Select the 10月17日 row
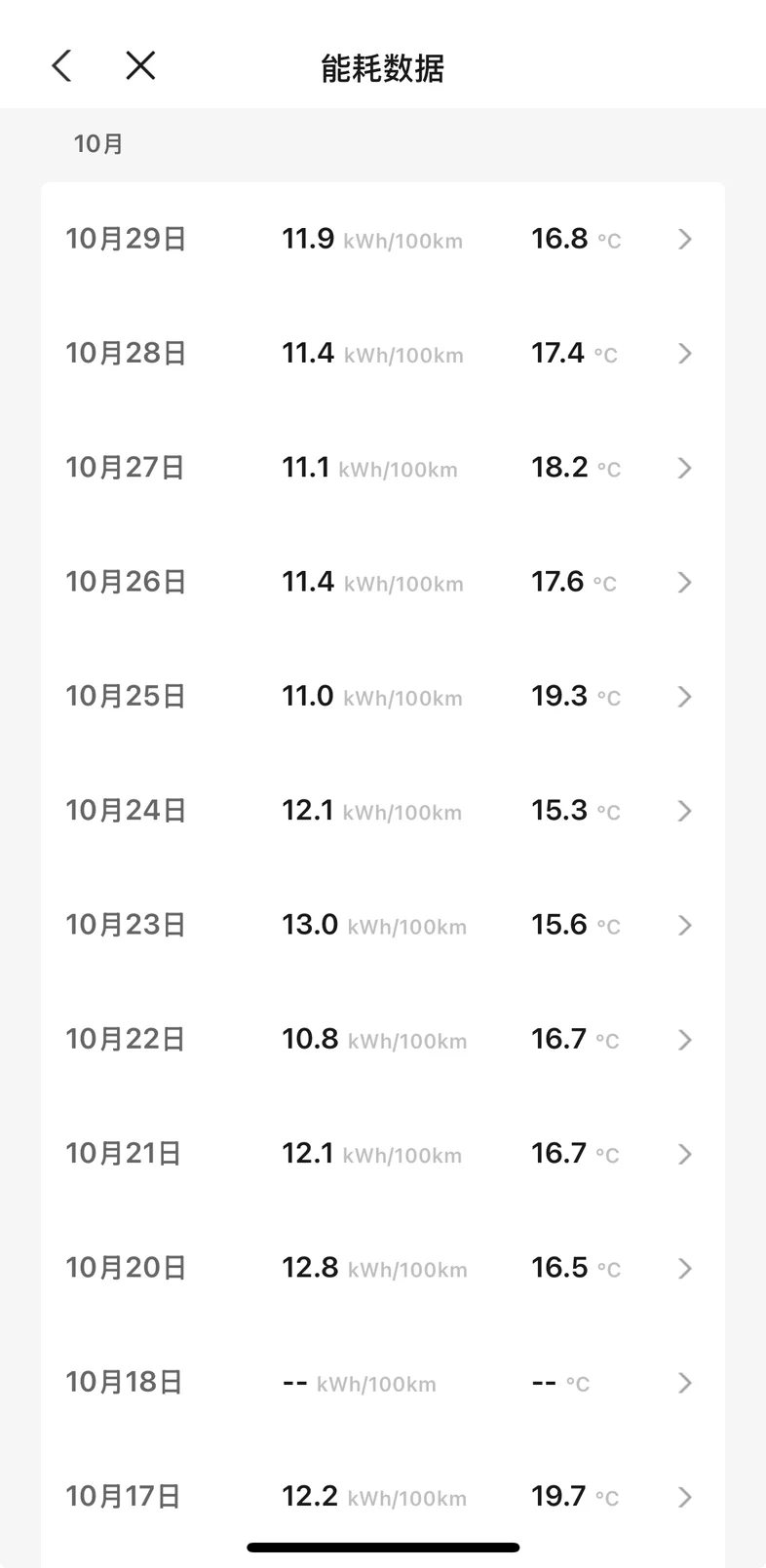 click(383, 1496)
